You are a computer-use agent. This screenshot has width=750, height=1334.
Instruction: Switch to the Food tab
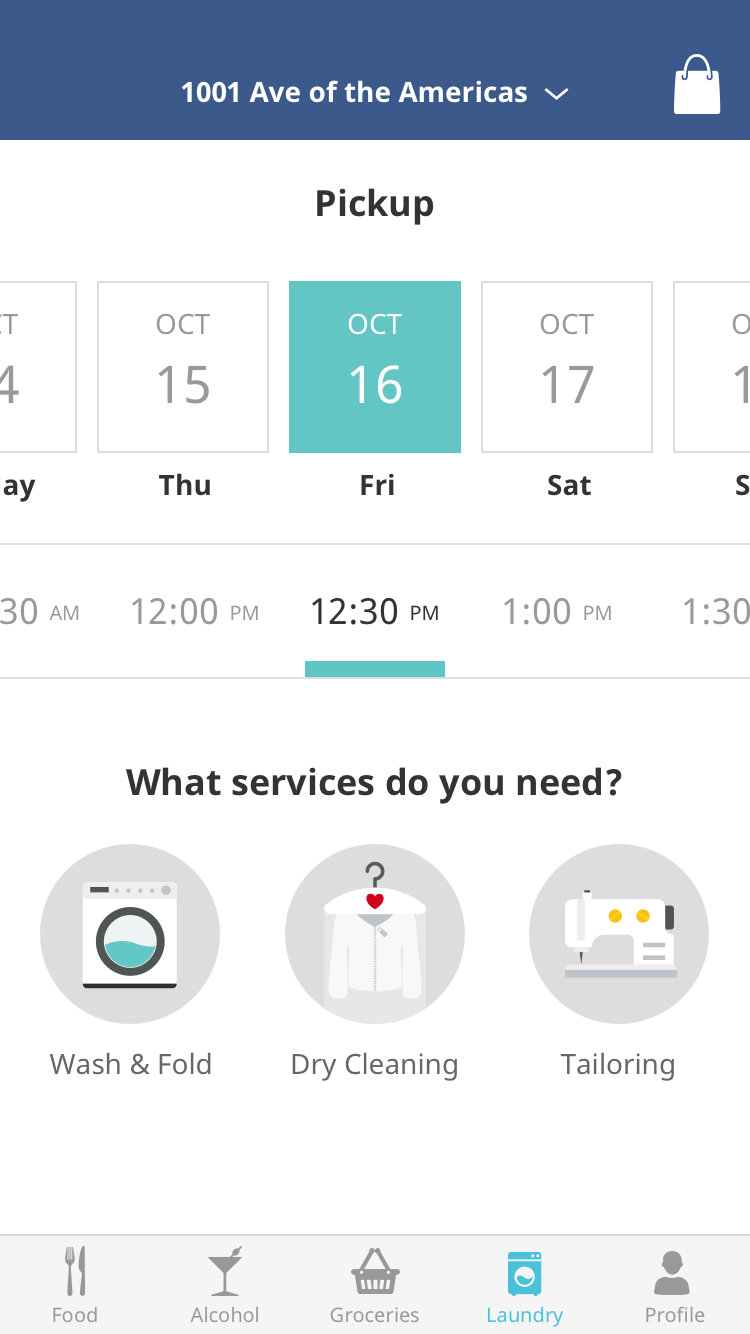75,1285
